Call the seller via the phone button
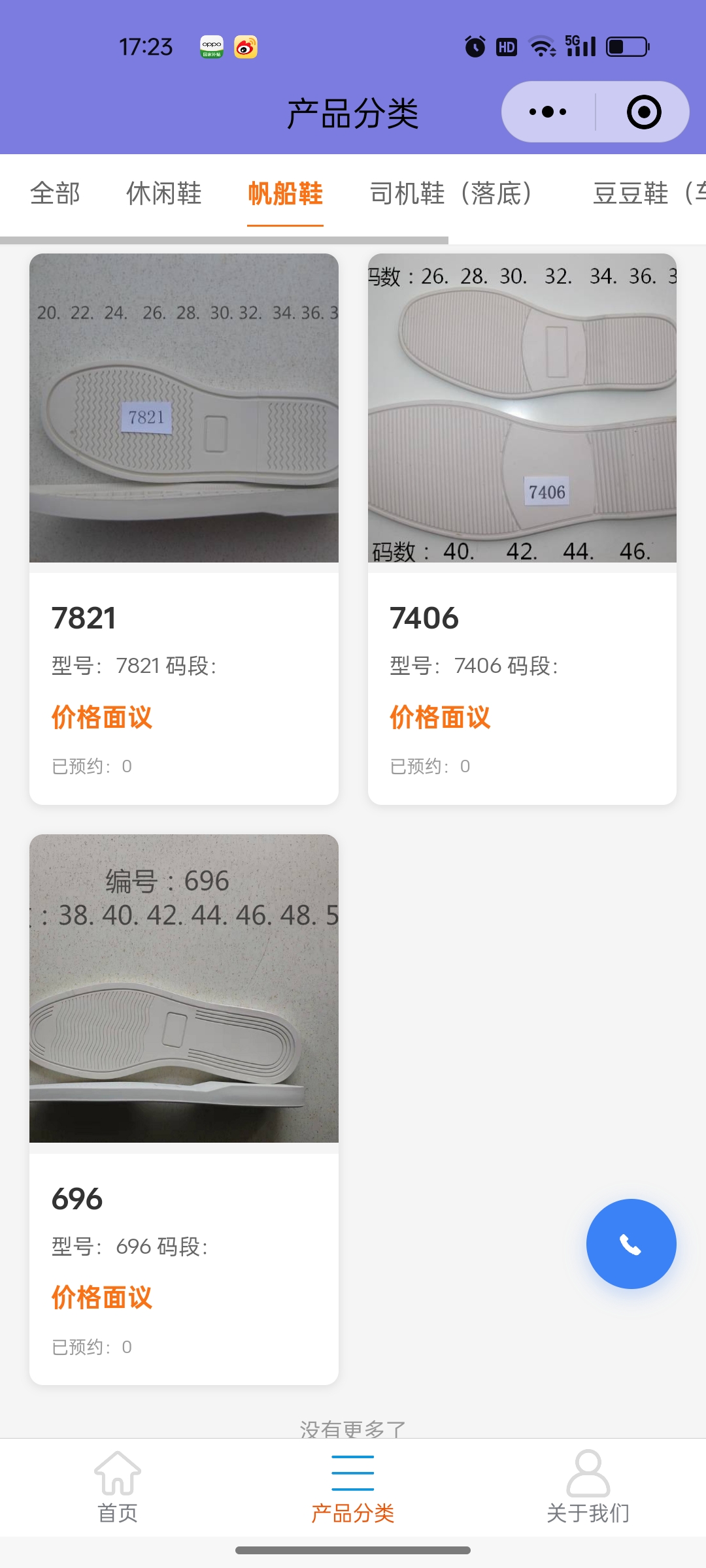 point(631,1243)
